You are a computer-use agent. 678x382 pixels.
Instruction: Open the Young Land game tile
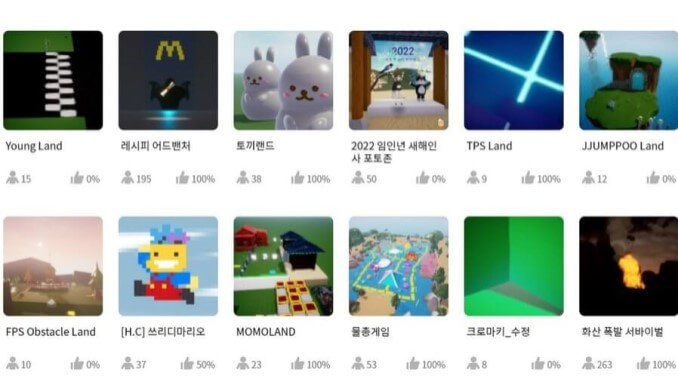coord(53,80)
